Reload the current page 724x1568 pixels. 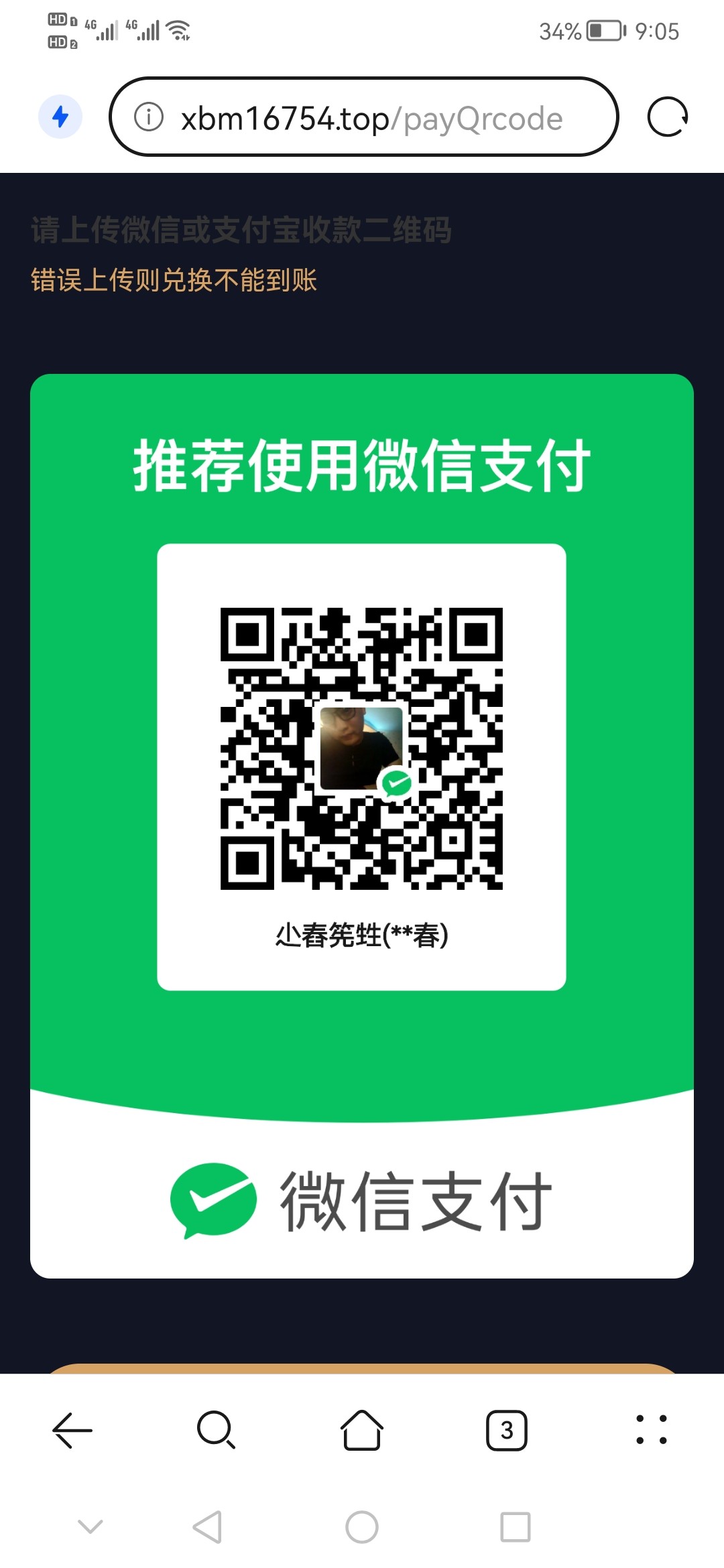click(667, 117)
